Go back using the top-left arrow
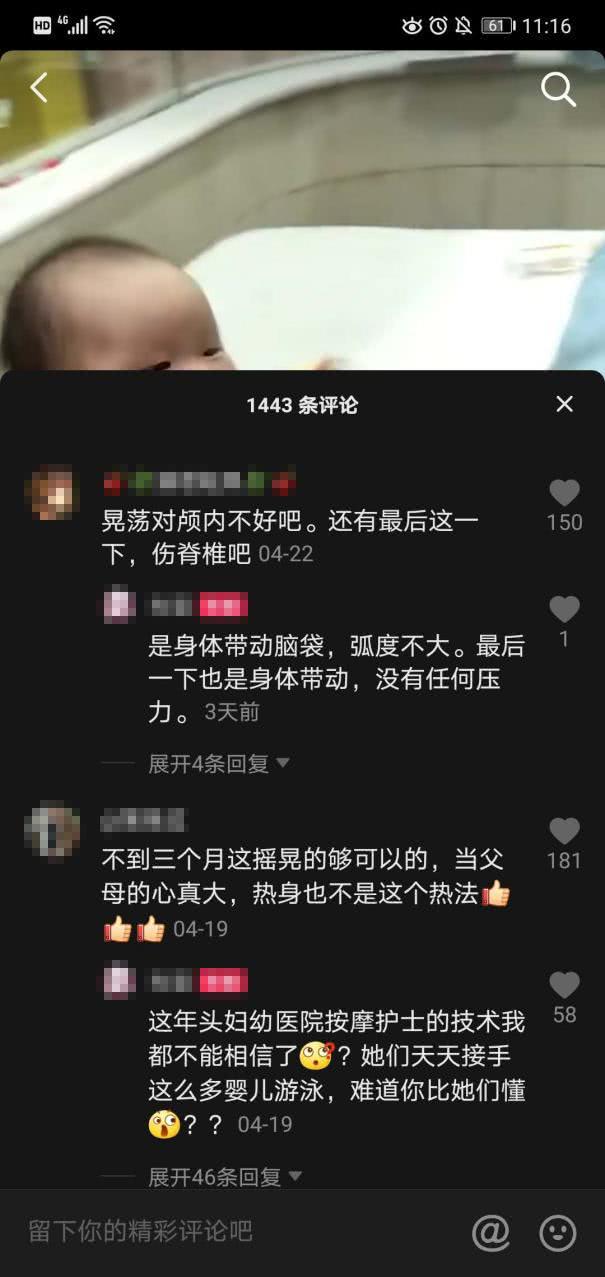Viewport: 605px width, 1277px height. click(39, 88)
